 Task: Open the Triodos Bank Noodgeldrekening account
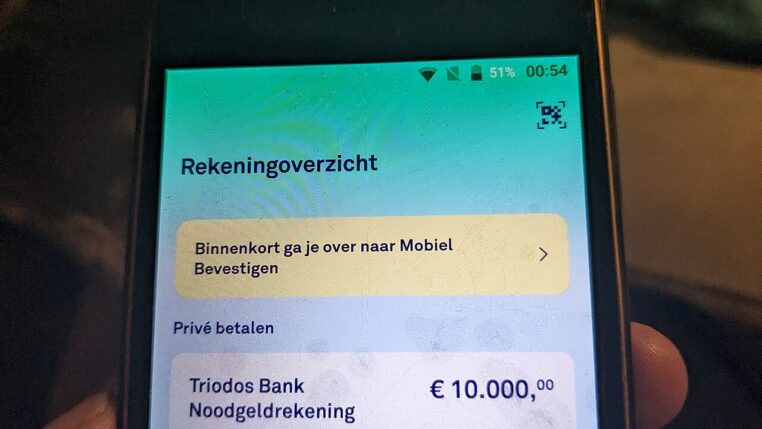click(x=372, y=395)
